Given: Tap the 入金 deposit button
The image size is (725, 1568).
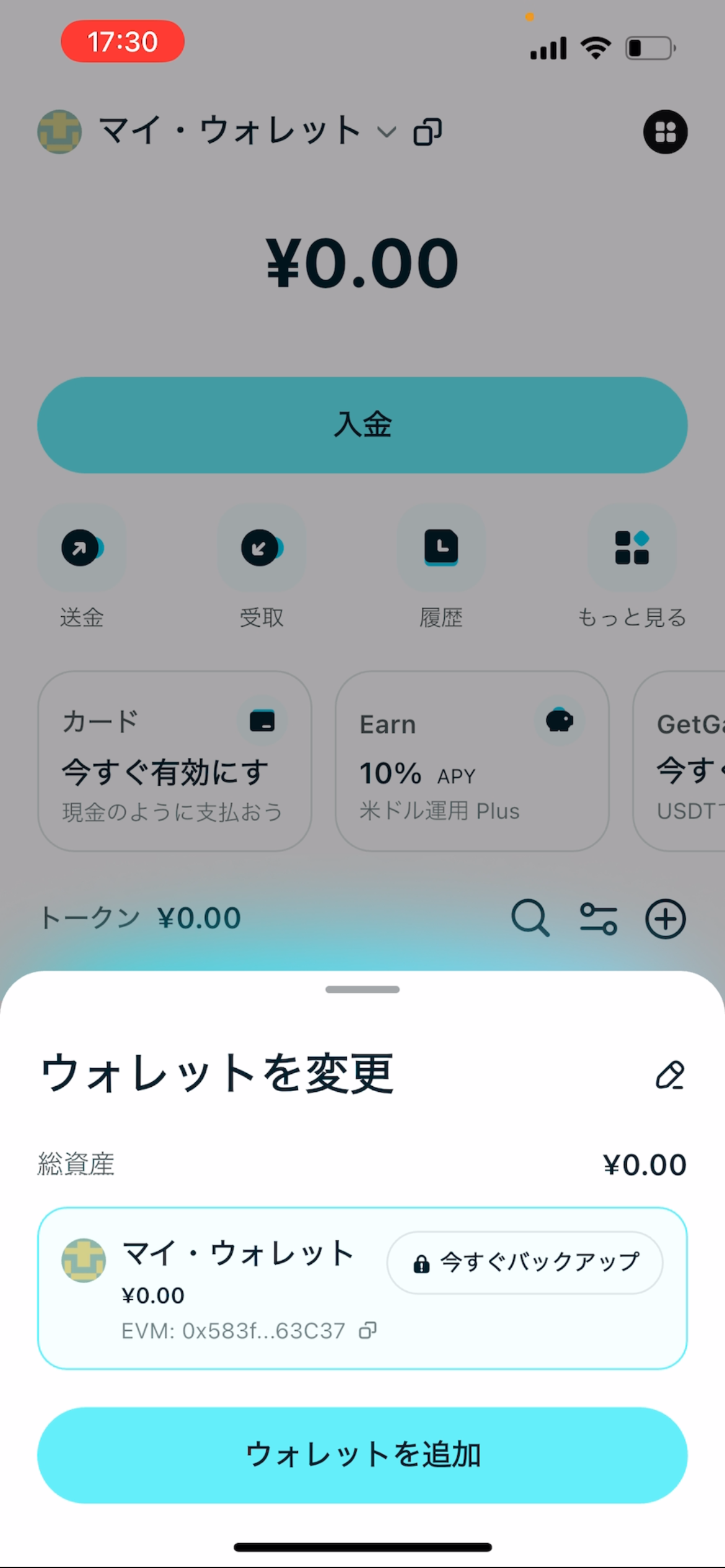Looking at the screenshot, I should click(362, 425).
